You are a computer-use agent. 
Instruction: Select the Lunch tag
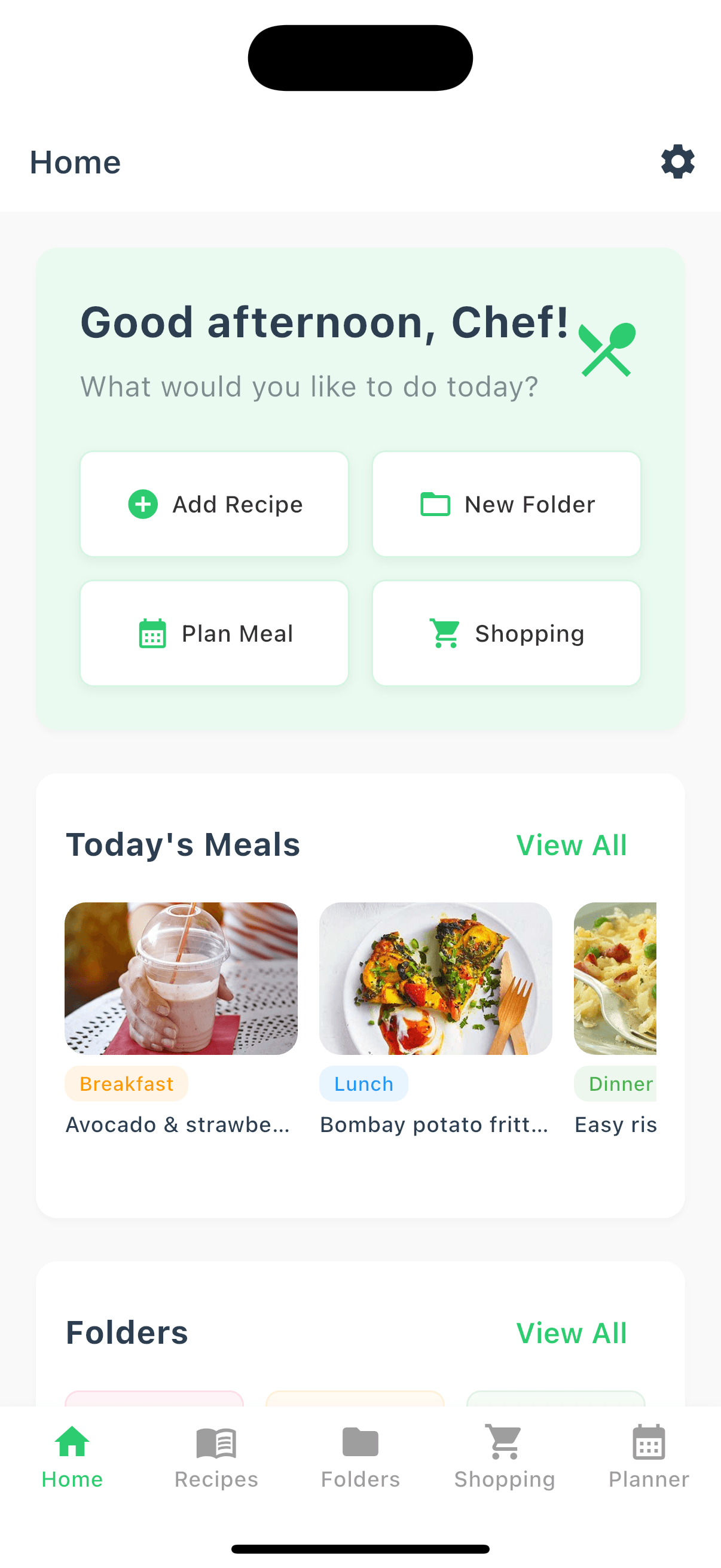pyautogui.click(x=363, y=1084)
